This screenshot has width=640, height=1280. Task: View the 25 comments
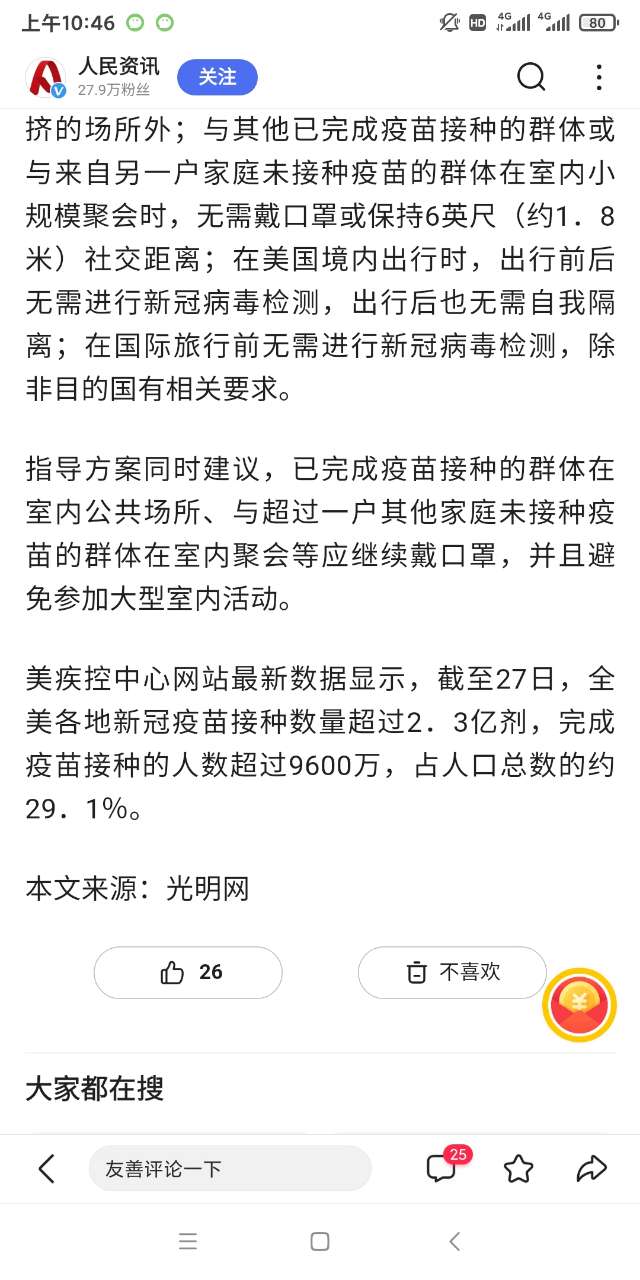point(442,1167)
